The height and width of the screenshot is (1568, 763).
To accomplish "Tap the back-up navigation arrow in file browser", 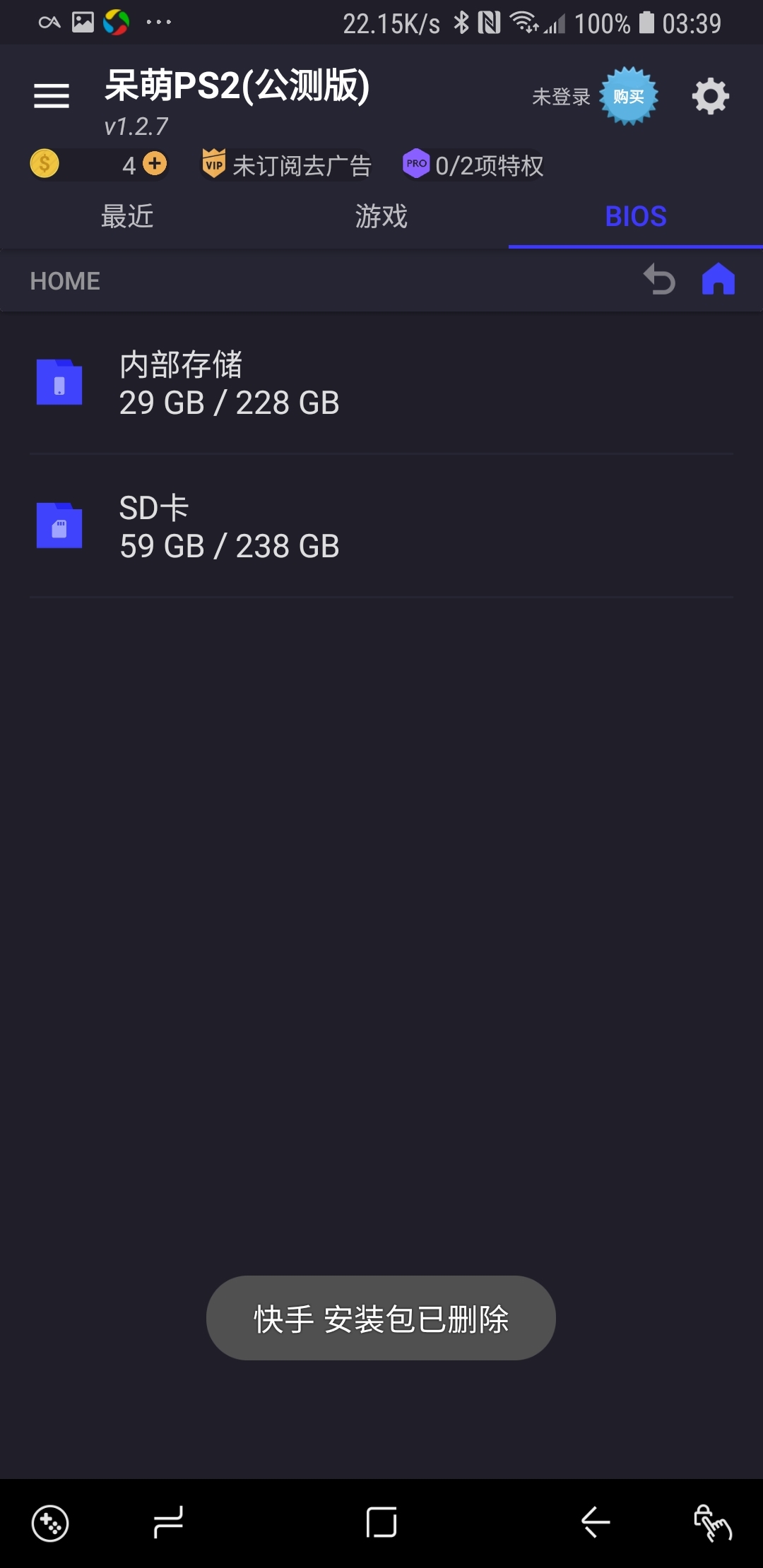I will 658,280.
